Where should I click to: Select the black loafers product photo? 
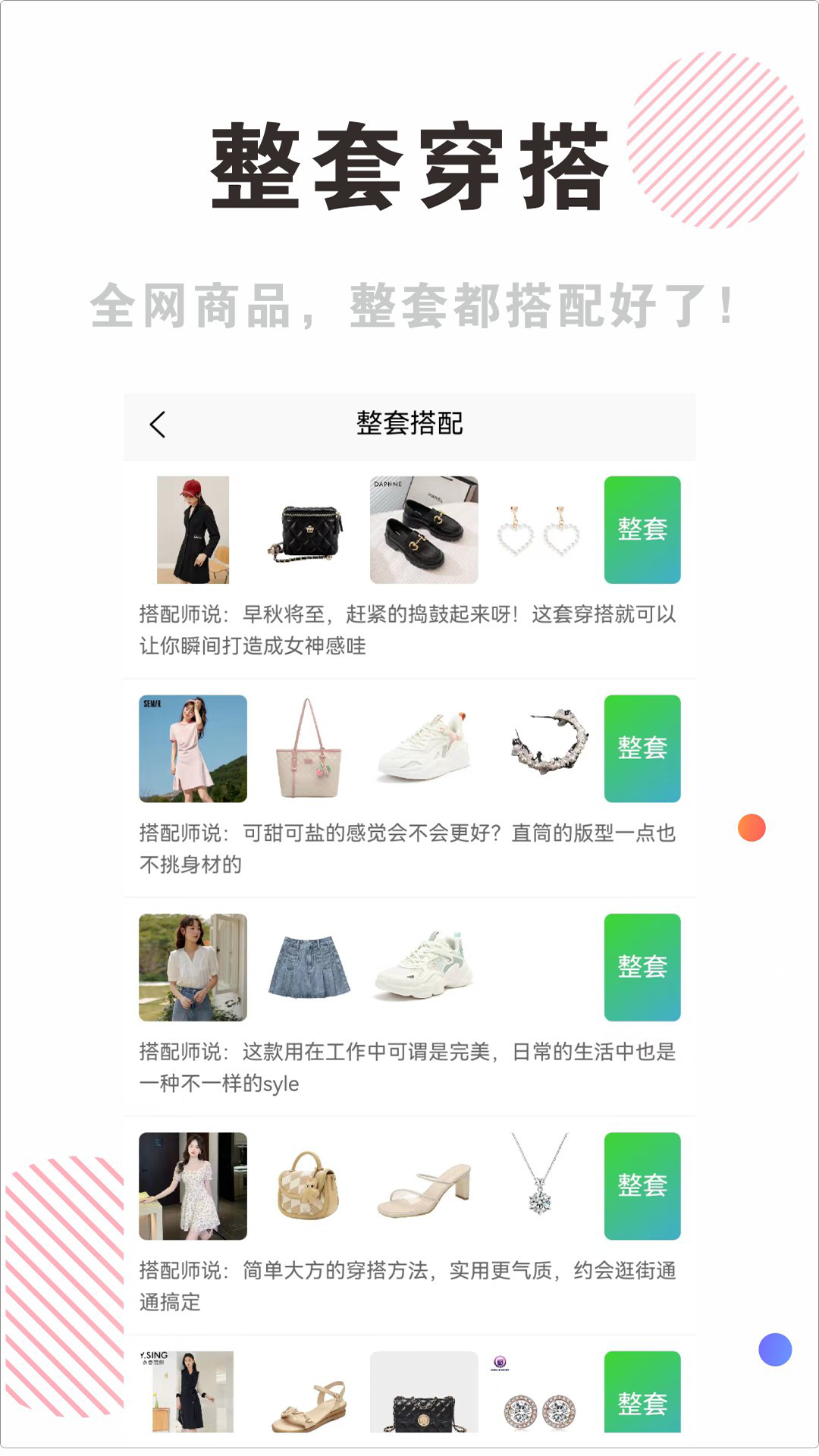pos(425,531)
